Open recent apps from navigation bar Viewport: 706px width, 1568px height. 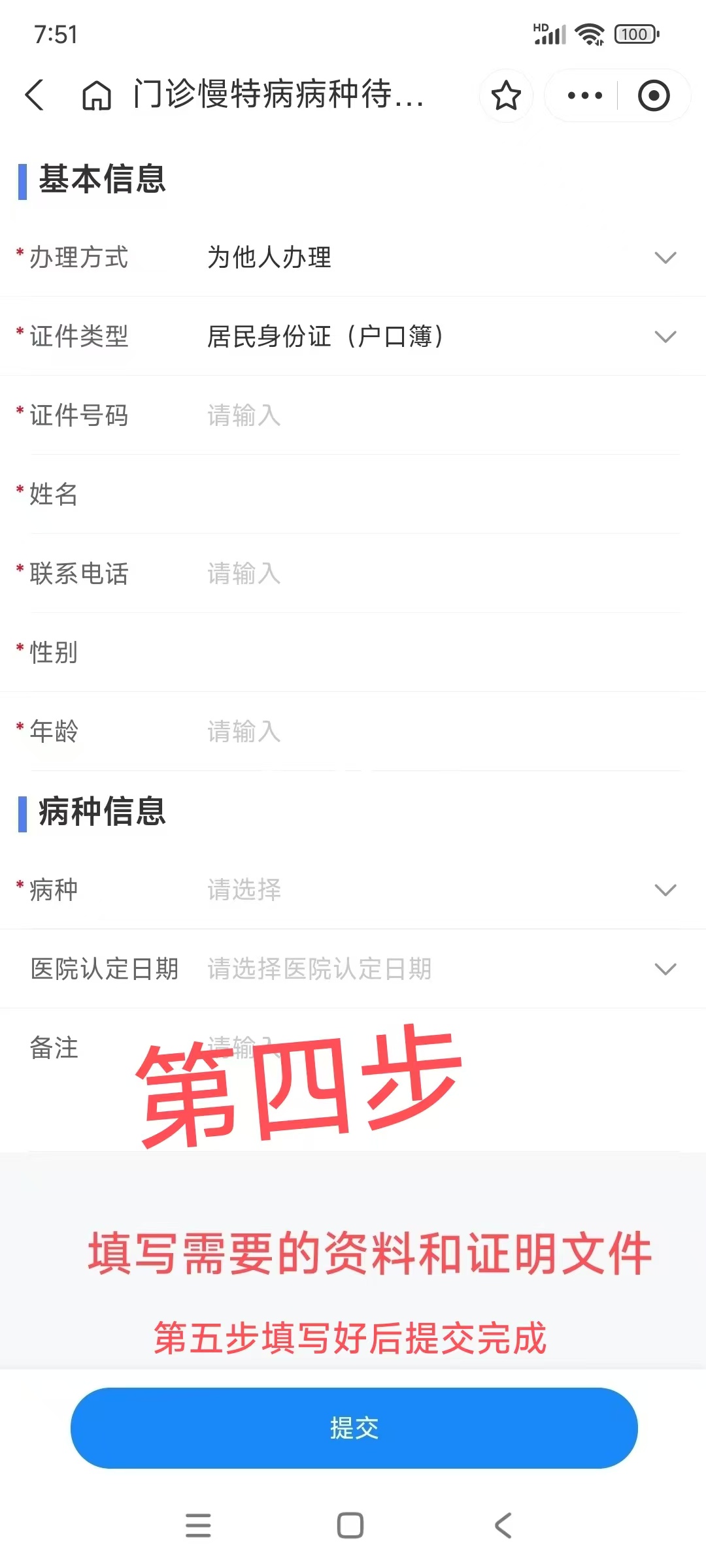pyautogui.click(x=198, y=1526)
